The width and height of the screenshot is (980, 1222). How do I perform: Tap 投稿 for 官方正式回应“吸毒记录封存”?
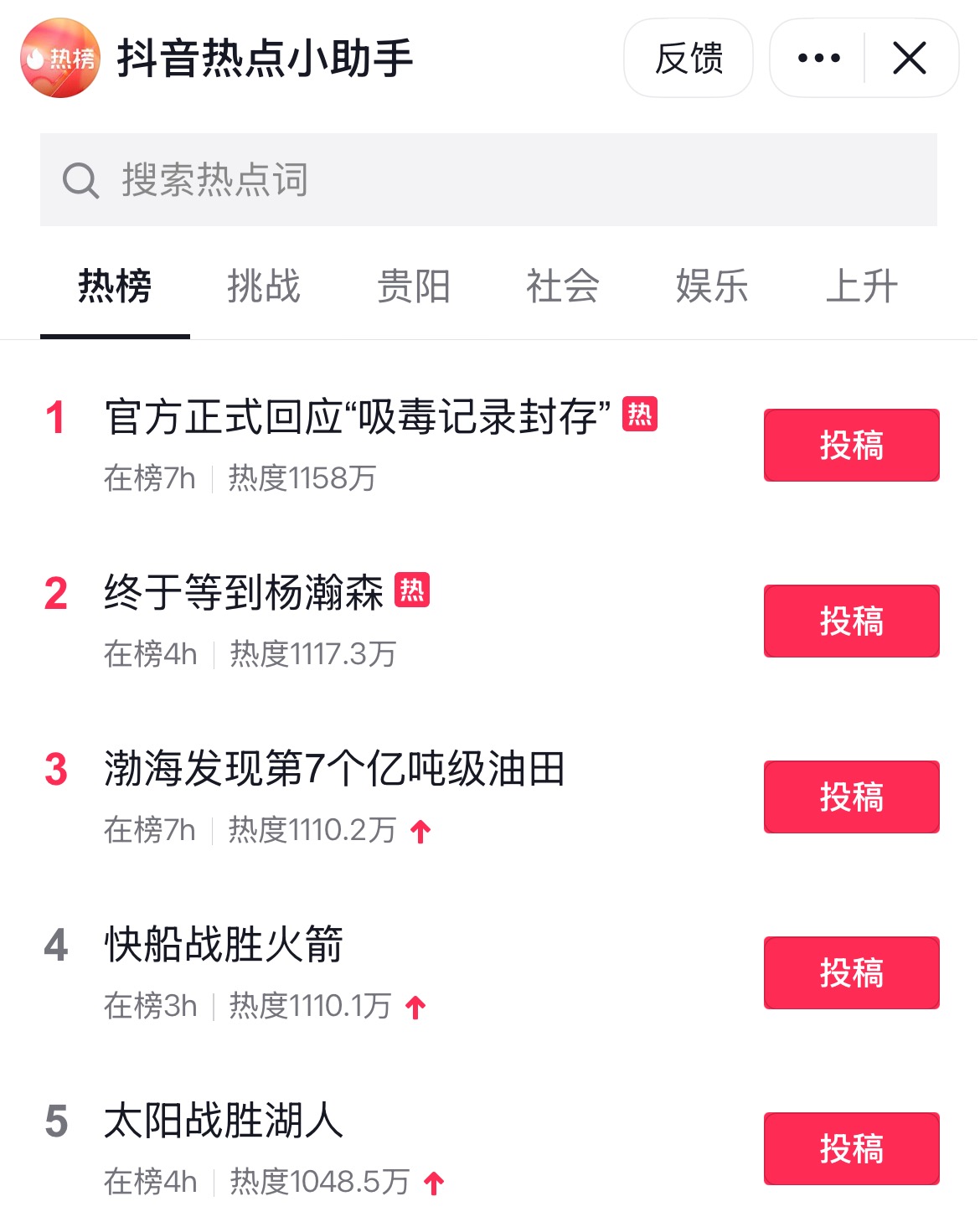pos(851,446)
